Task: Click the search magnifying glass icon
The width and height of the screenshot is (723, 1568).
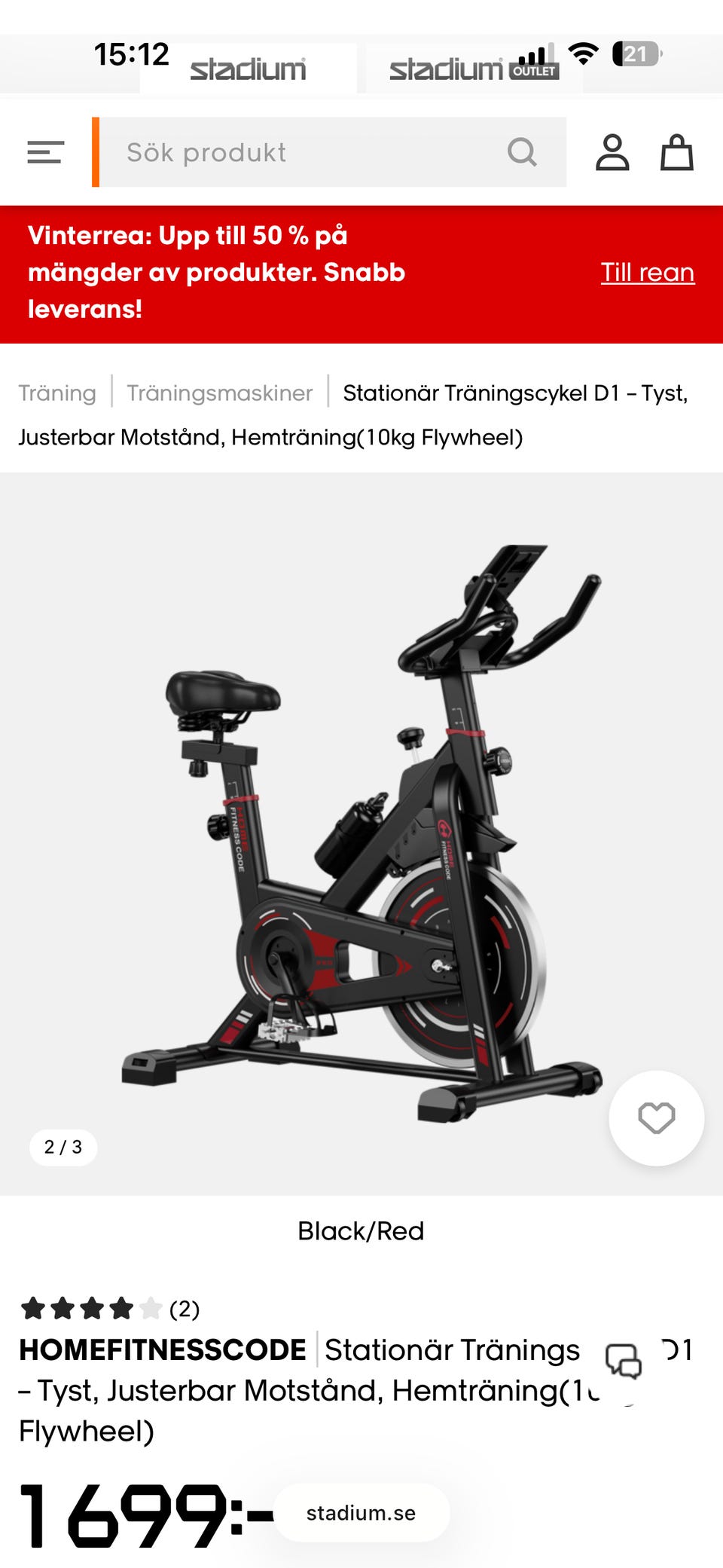Action: (x=523, y=151)
